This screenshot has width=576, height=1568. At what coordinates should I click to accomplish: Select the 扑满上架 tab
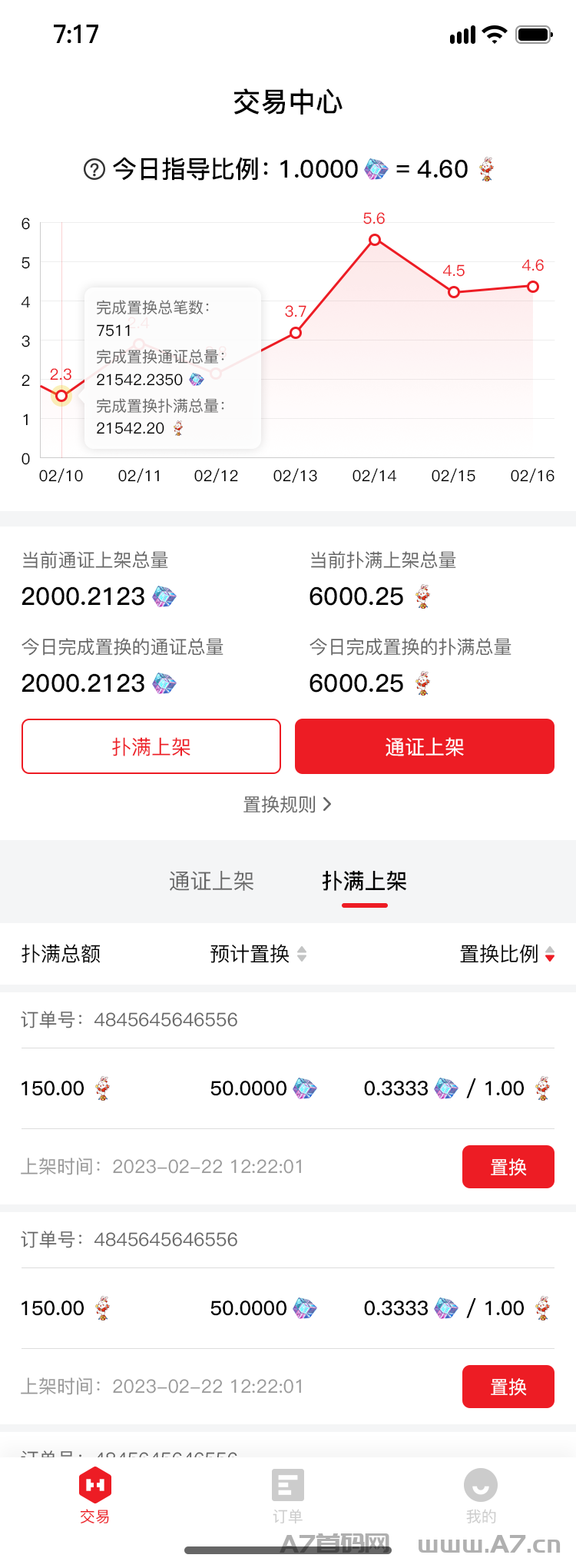coord(365,882)
